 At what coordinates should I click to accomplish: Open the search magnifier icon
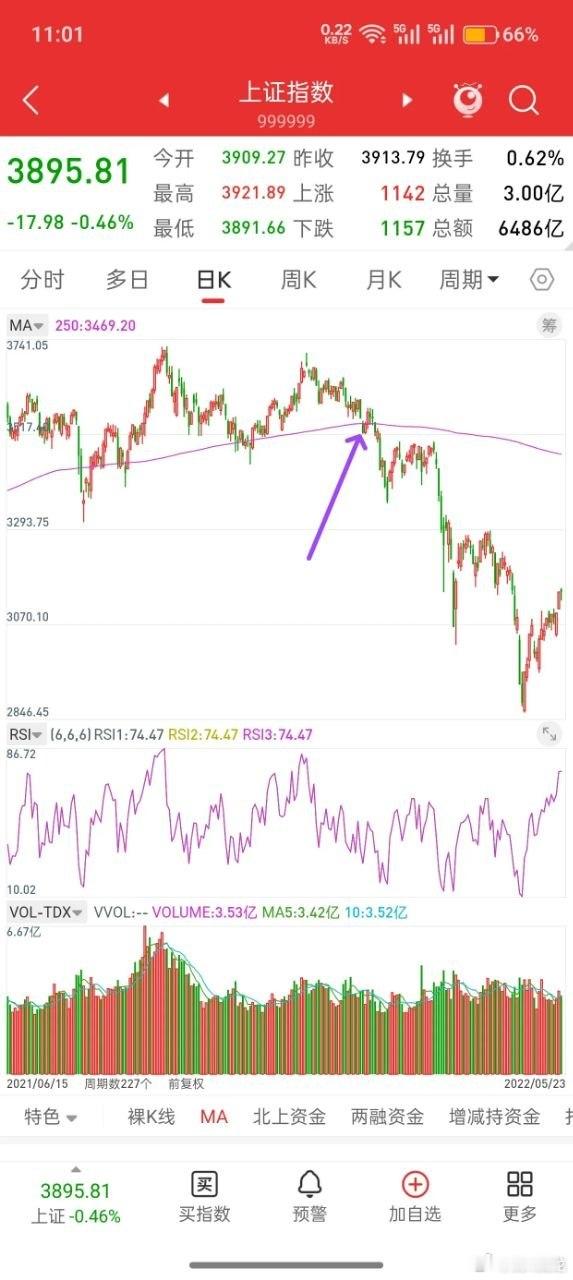pyautogui.click(x=524, y=100)
